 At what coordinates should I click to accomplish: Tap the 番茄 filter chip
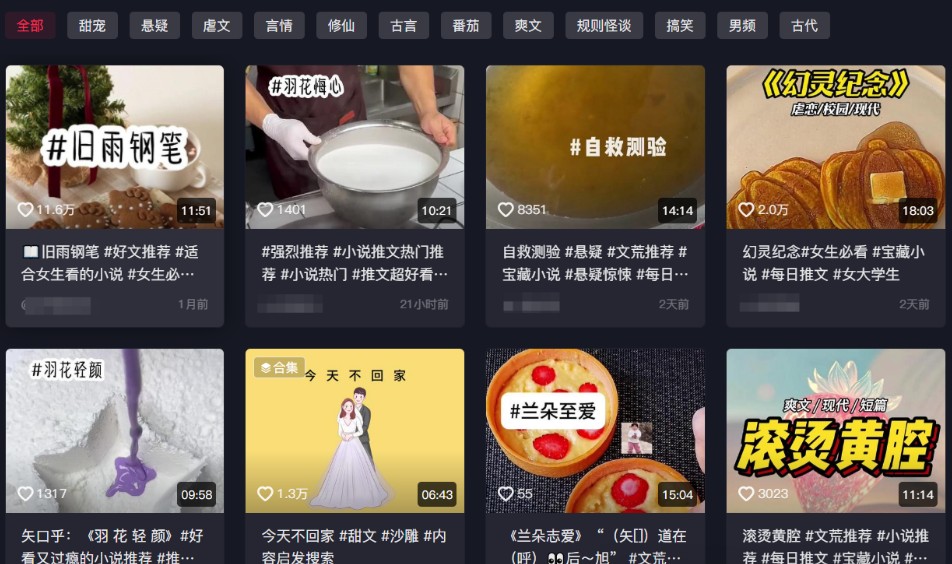466,26
